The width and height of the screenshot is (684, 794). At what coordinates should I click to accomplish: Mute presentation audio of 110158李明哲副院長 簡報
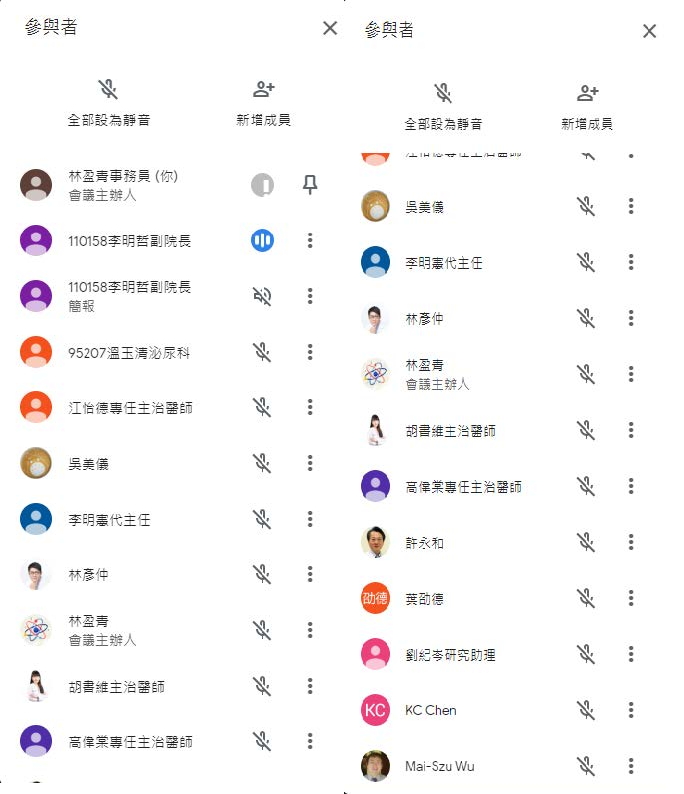coord(262,296)
